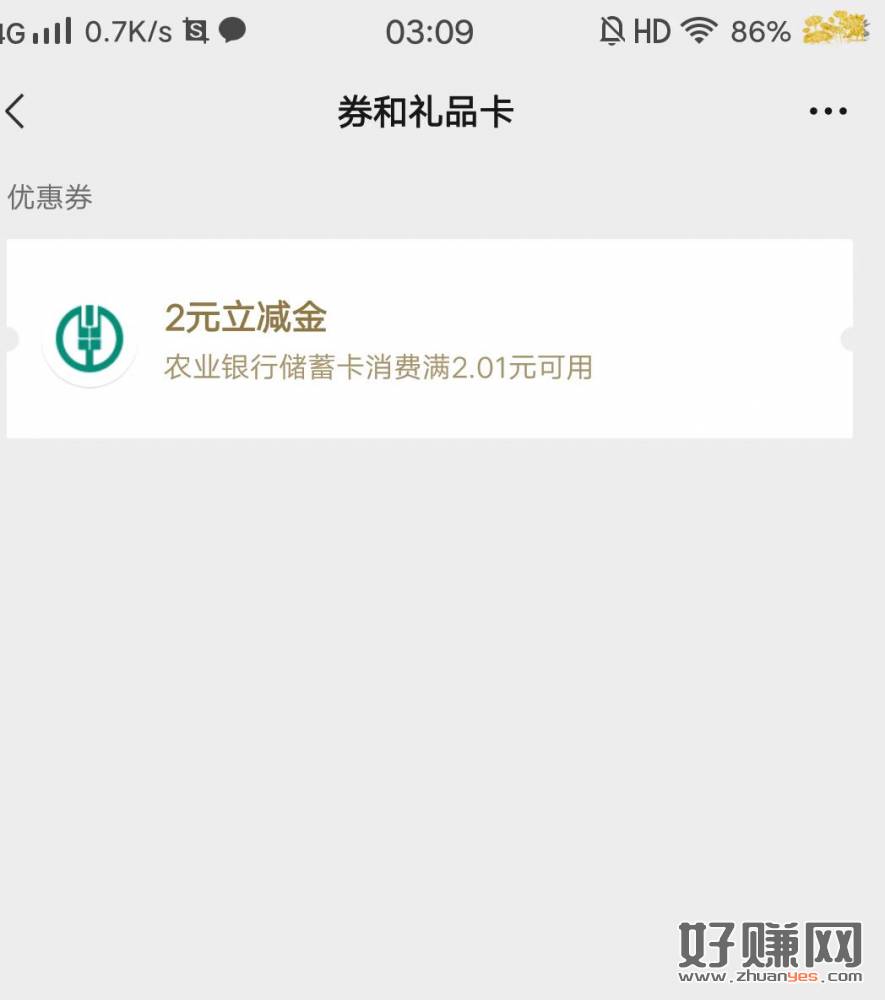This screenshot has width=885, height=1000.
Task: Go back from 券和礼品卡 page
Action: [x=16, y=112]
